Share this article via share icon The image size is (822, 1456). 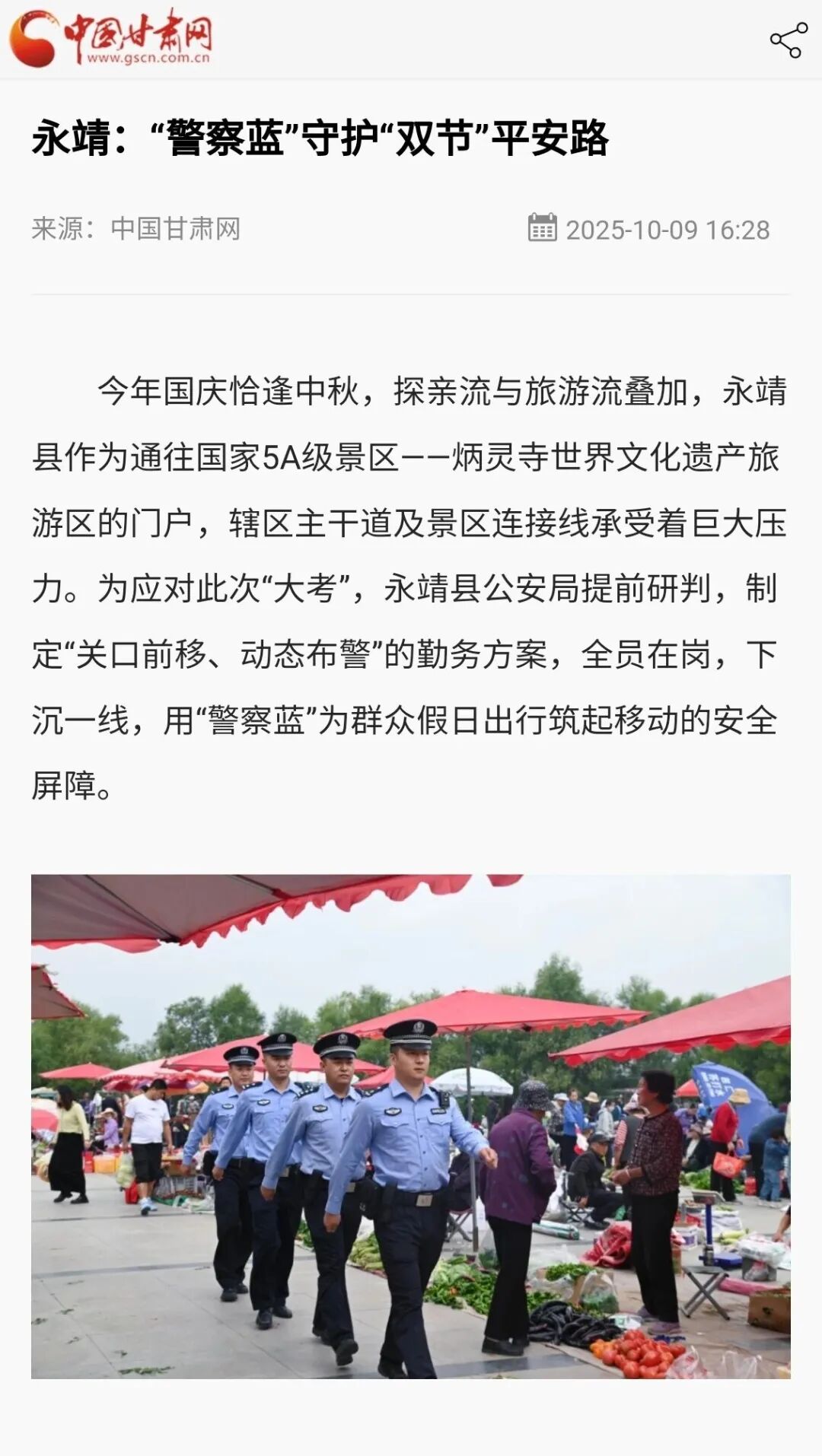tap(789, 40)
